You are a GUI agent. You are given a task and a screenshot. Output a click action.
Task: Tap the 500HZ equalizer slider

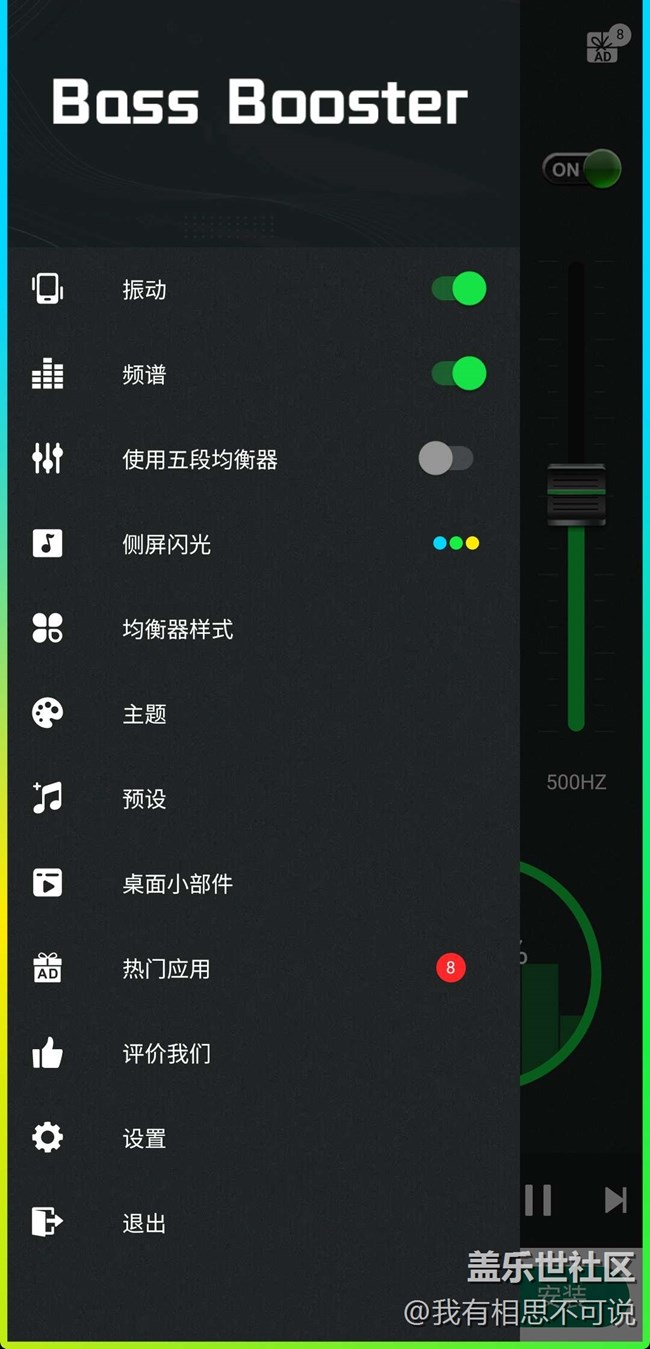pyautogui.click(x=576, y=494)
